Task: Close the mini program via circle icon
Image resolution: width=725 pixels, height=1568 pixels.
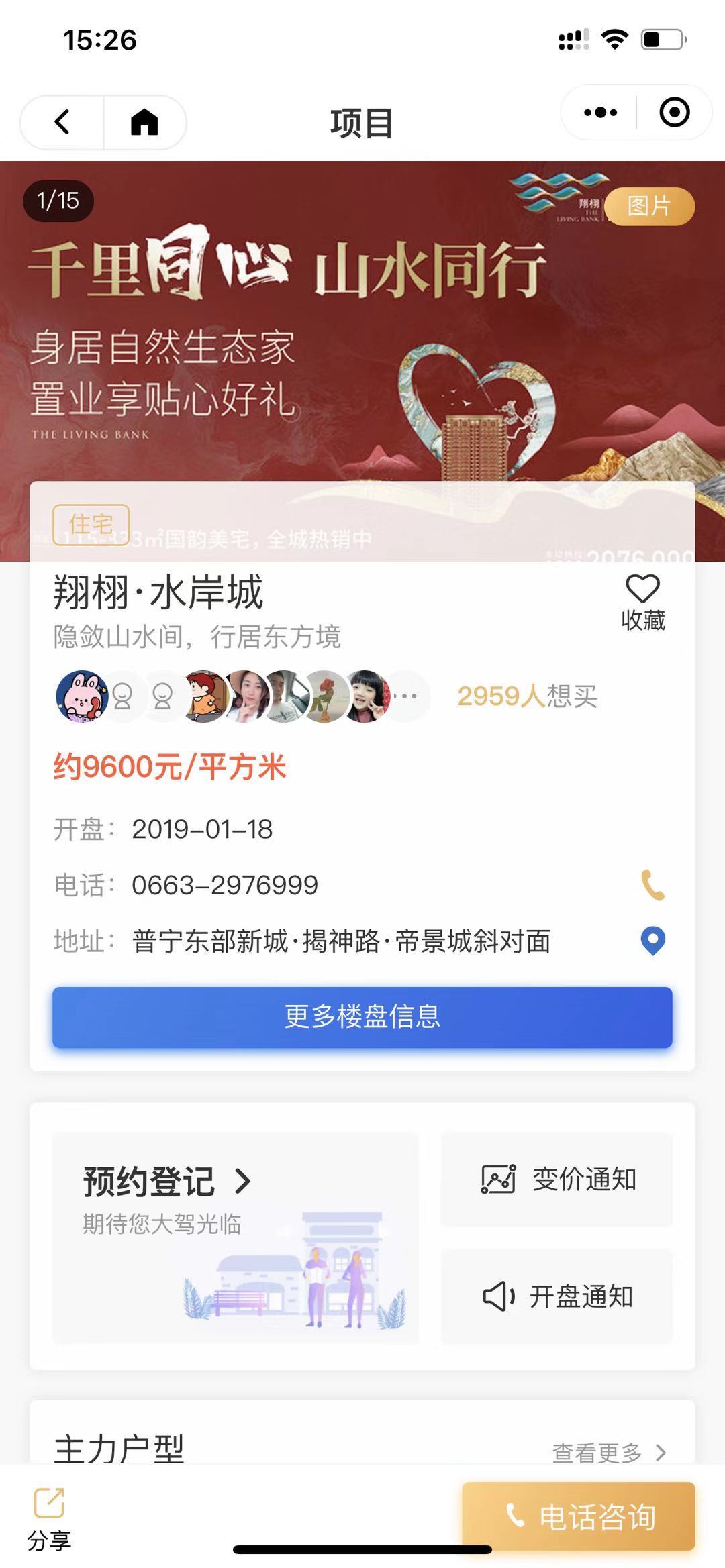Action: (674, 112)
